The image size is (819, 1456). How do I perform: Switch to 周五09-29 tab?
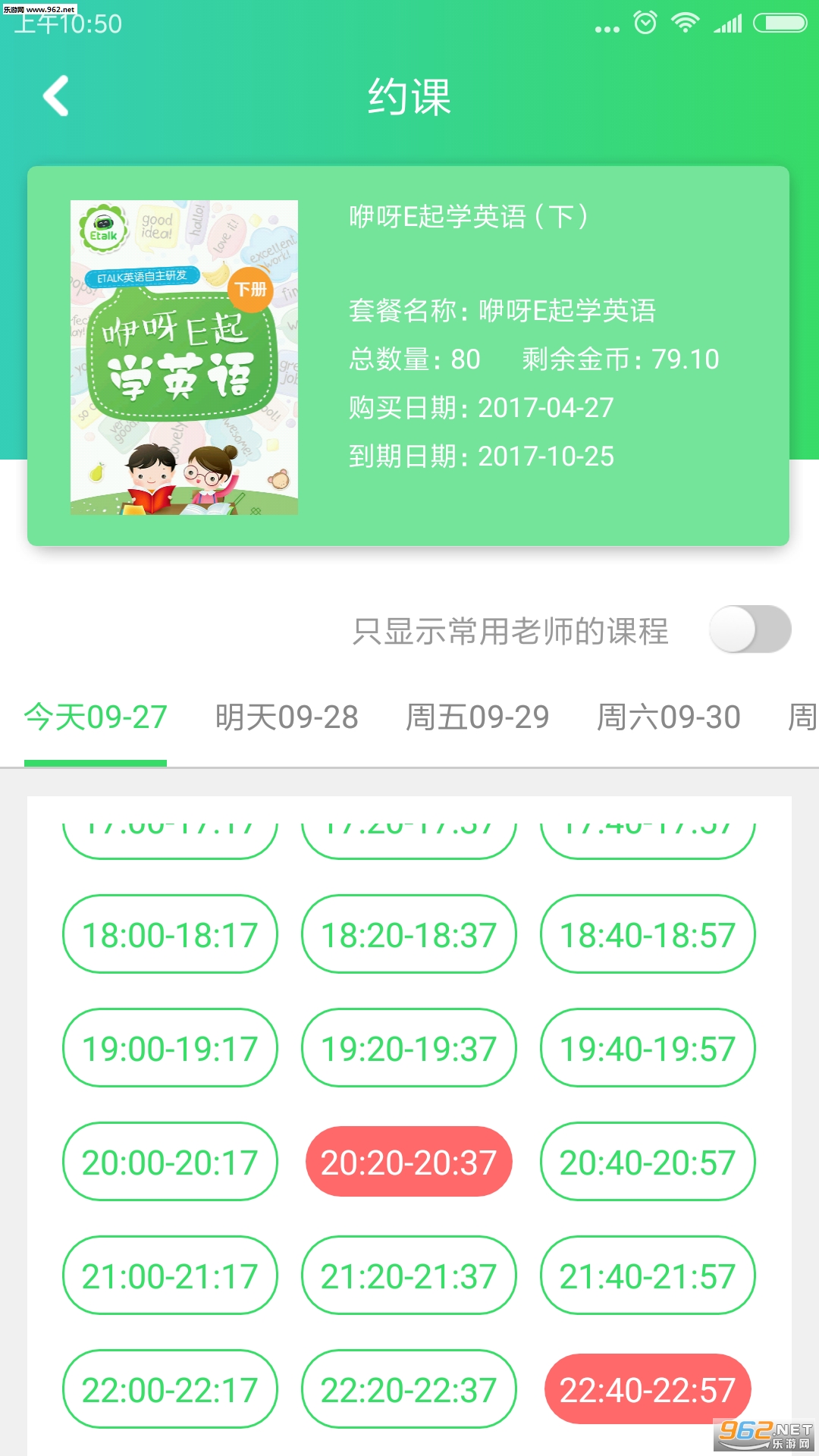pos(477,717)
